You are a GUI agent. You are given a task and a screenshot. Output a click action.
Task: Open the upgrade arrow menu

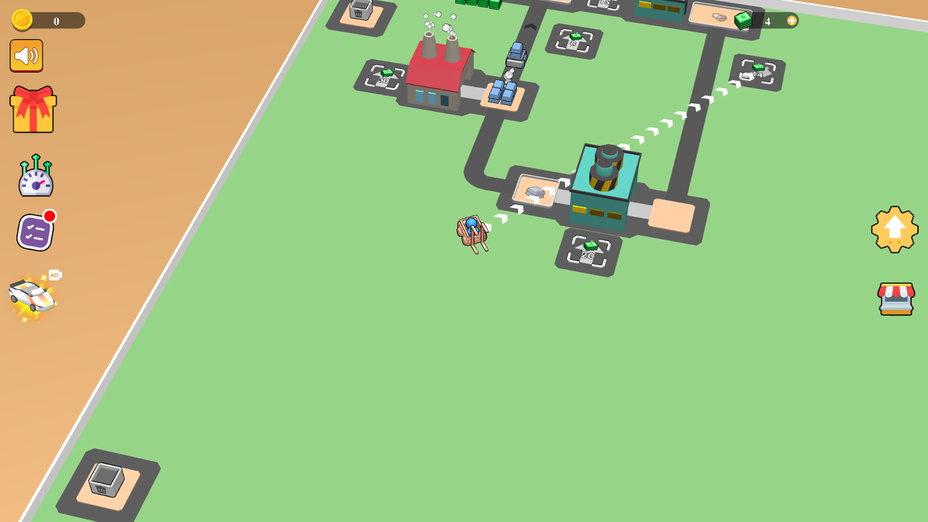894,230
